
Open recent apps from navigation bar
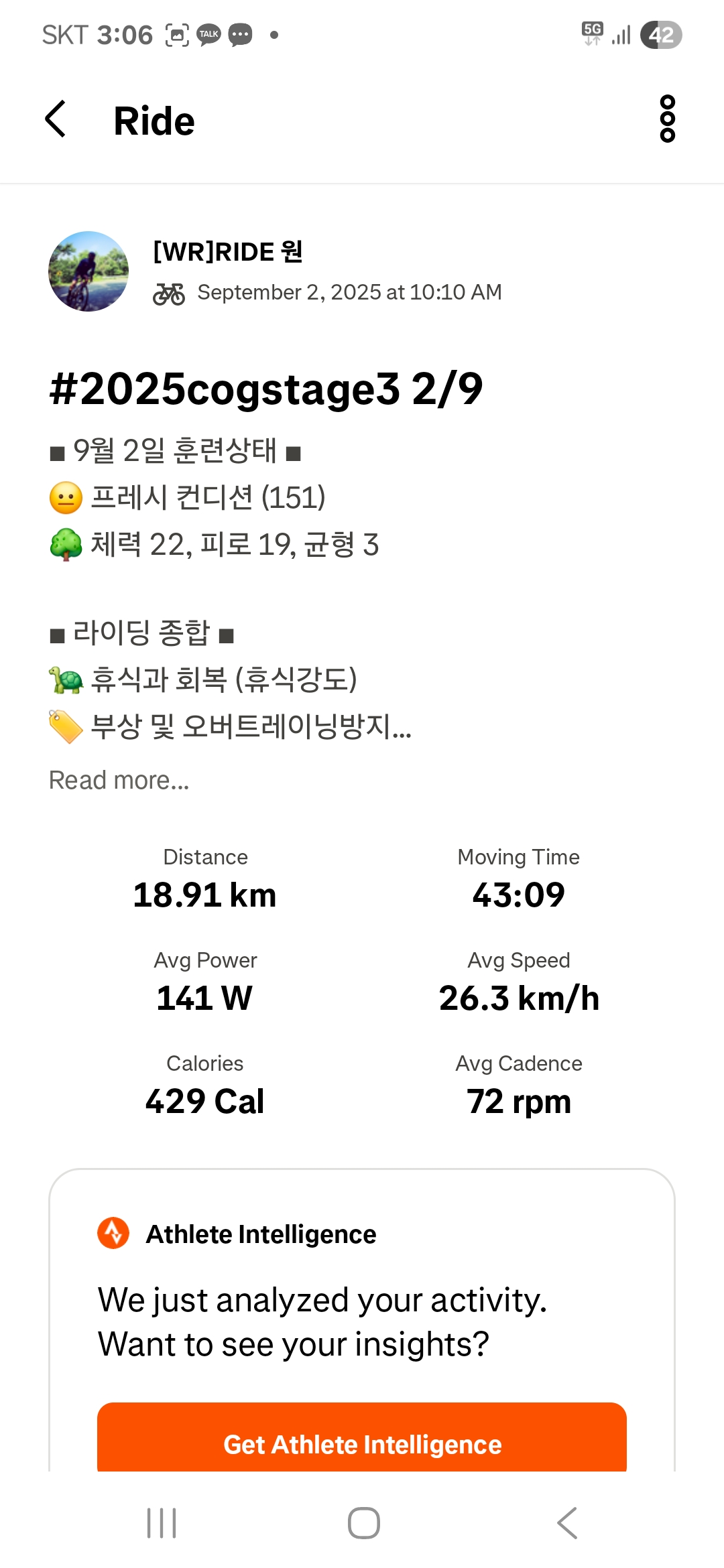point(162,1523)
